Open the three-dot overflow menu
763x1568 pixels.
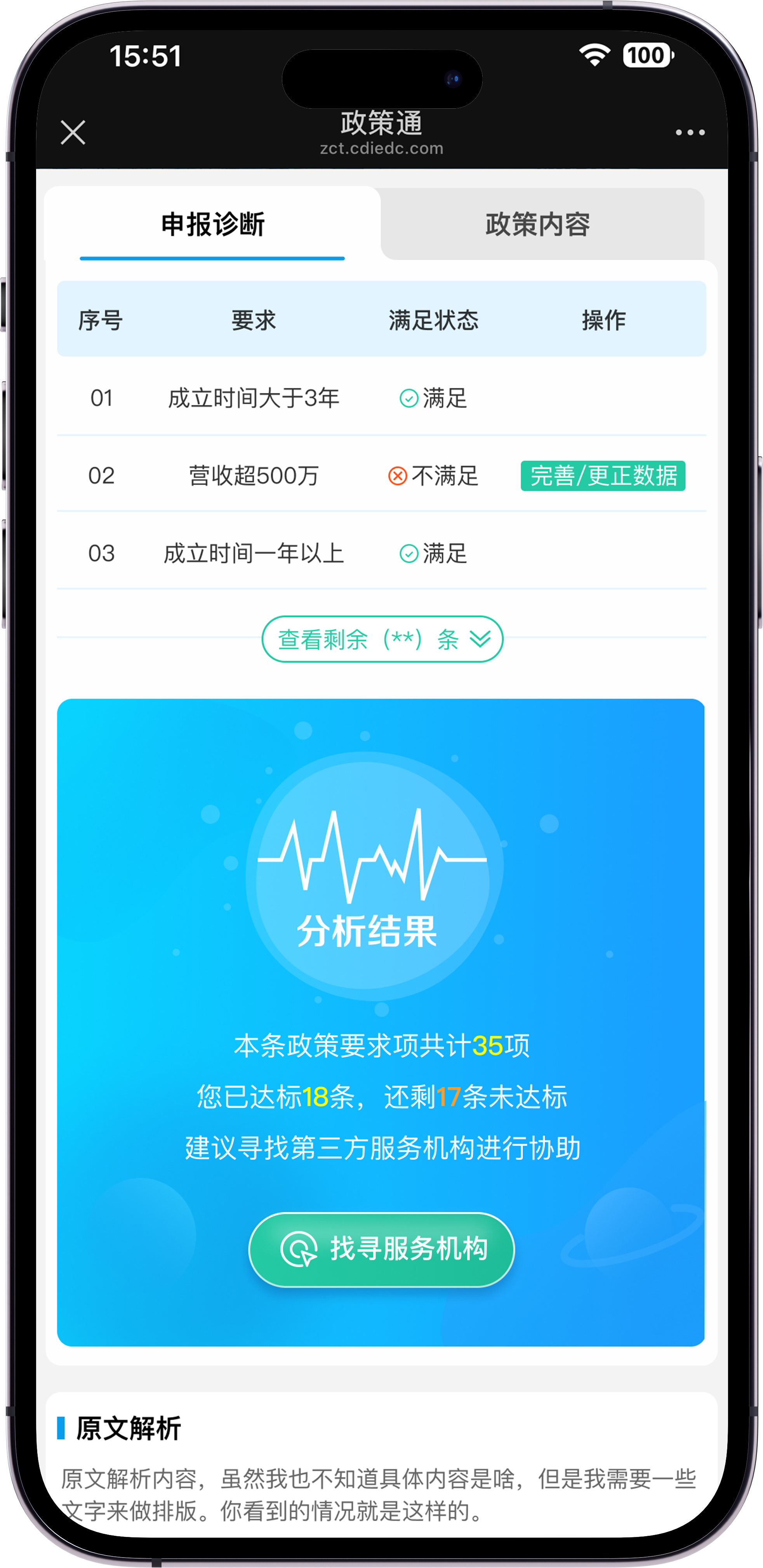click(689, 132)
